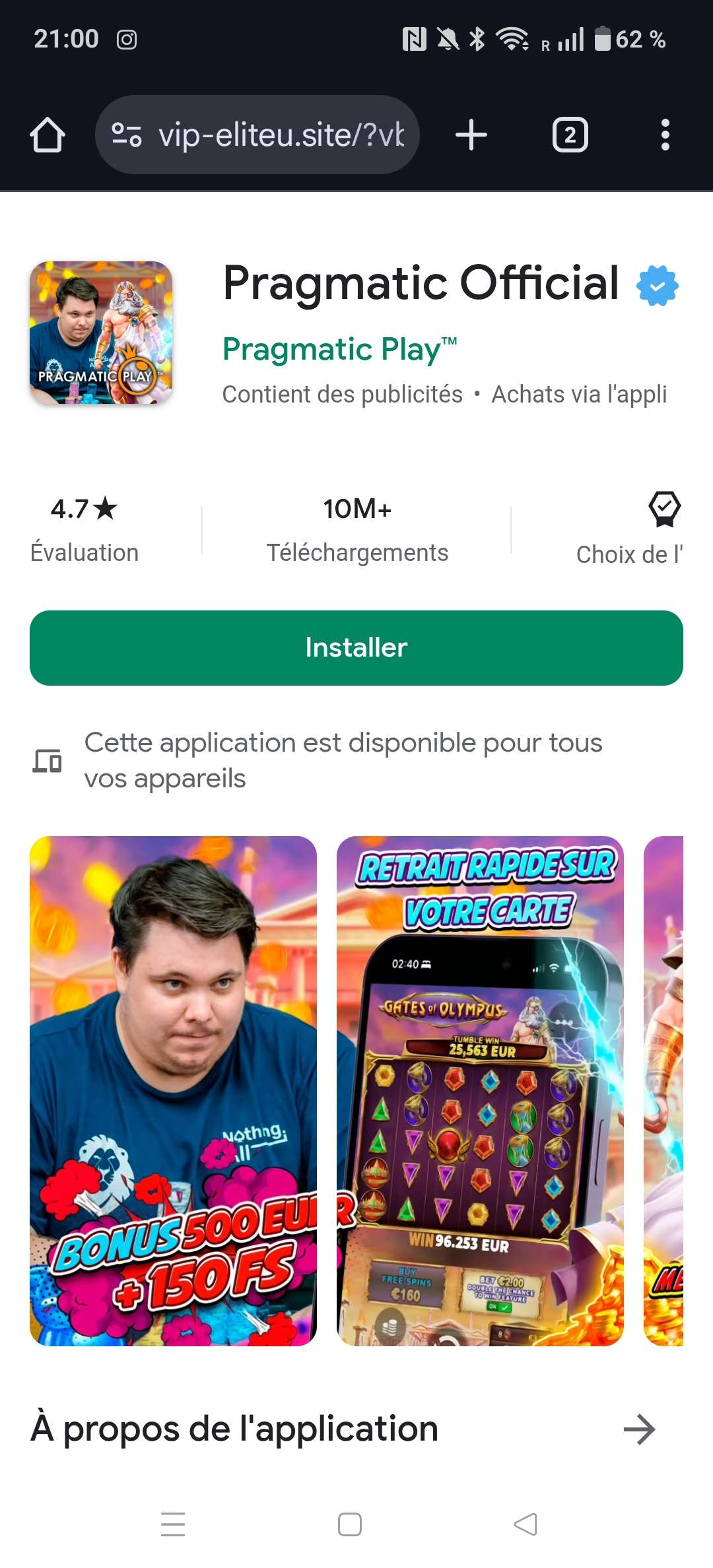Open a new browser tab

(471, 135)
